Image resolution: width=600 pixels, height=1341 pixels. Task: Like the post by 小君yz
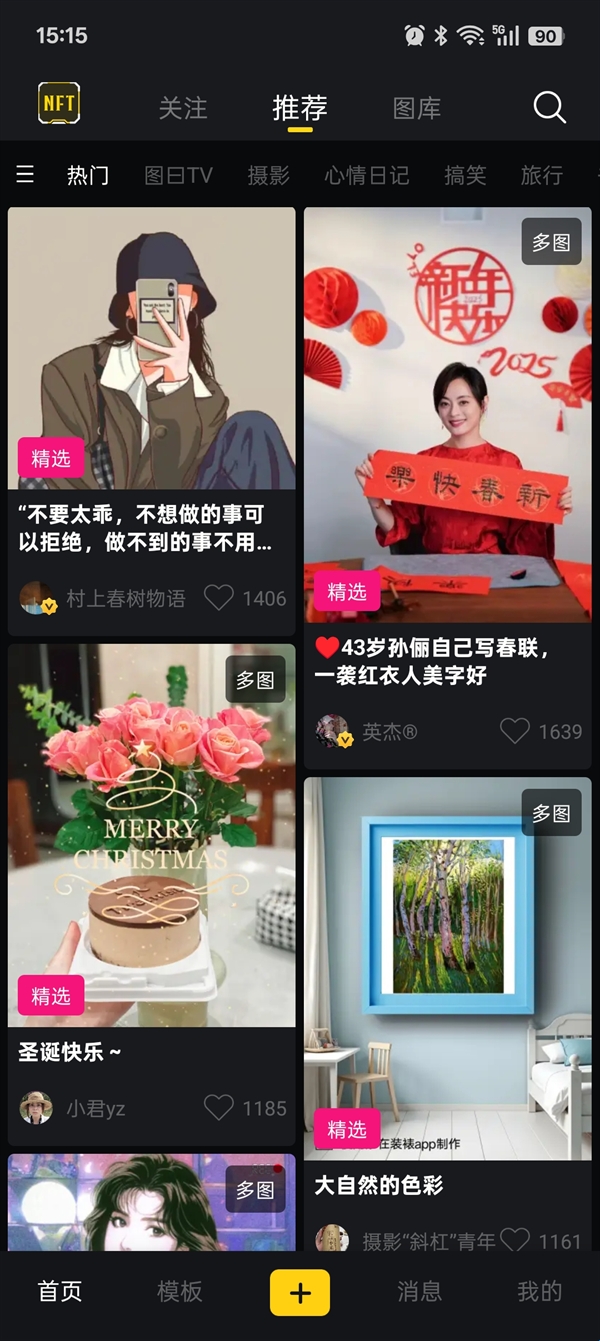219,1107
